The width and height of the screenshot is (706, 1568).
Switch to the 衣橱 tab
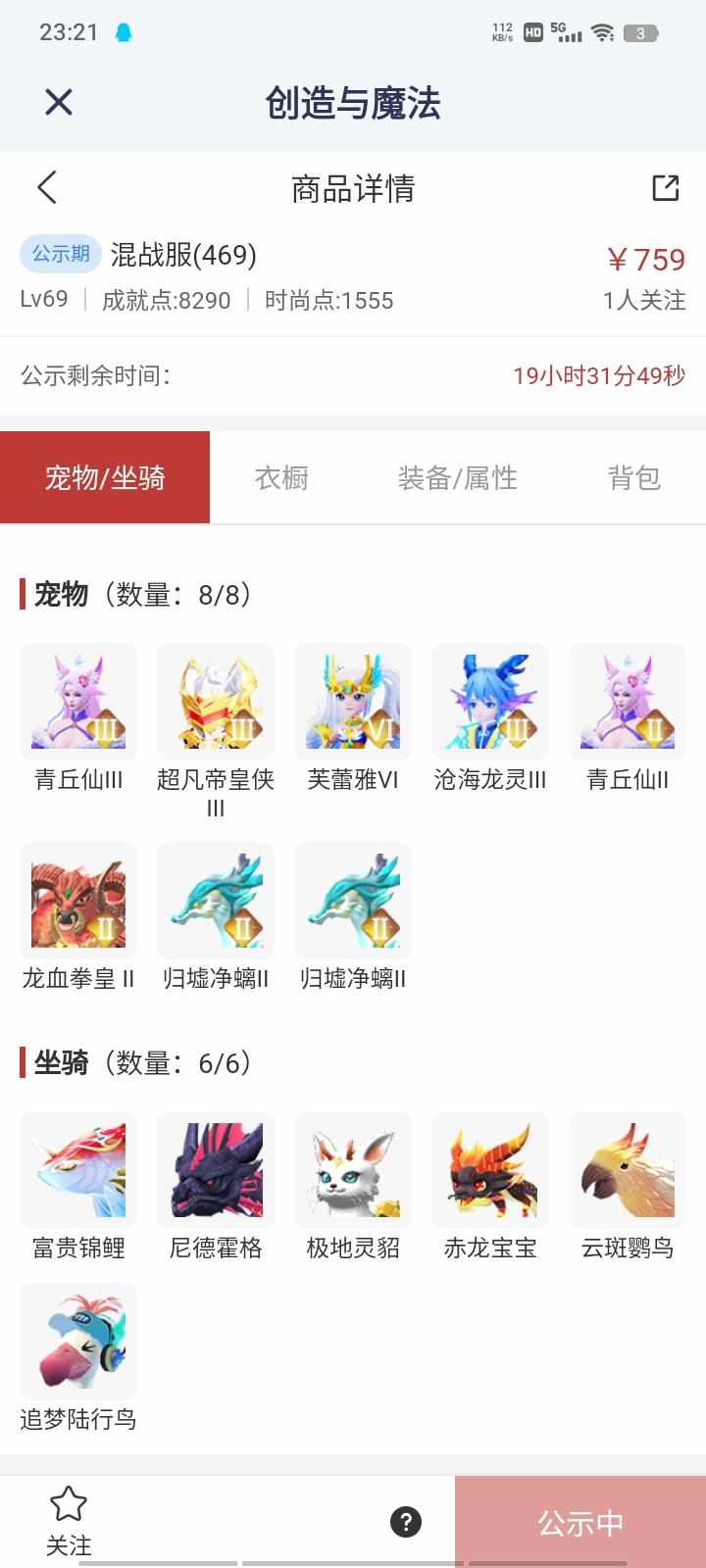[x=281, y=477]
